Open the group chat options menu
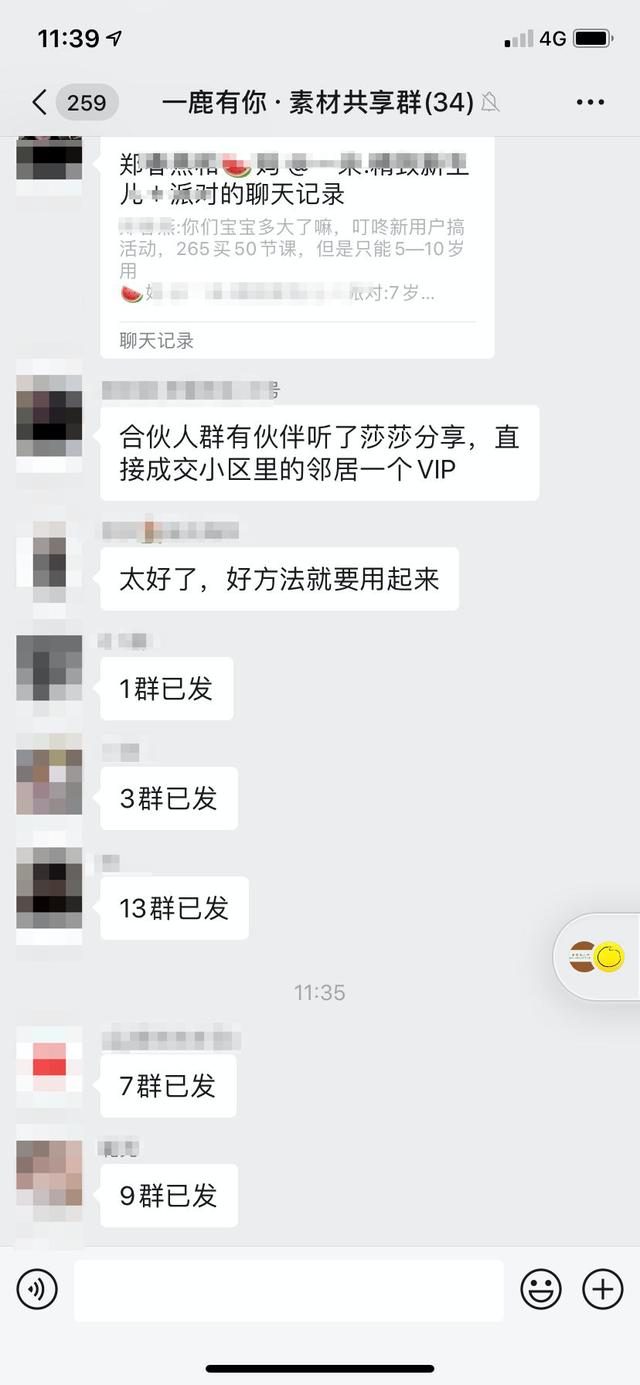This screenshot has width=640, height=1385. (x=590, y=102)
